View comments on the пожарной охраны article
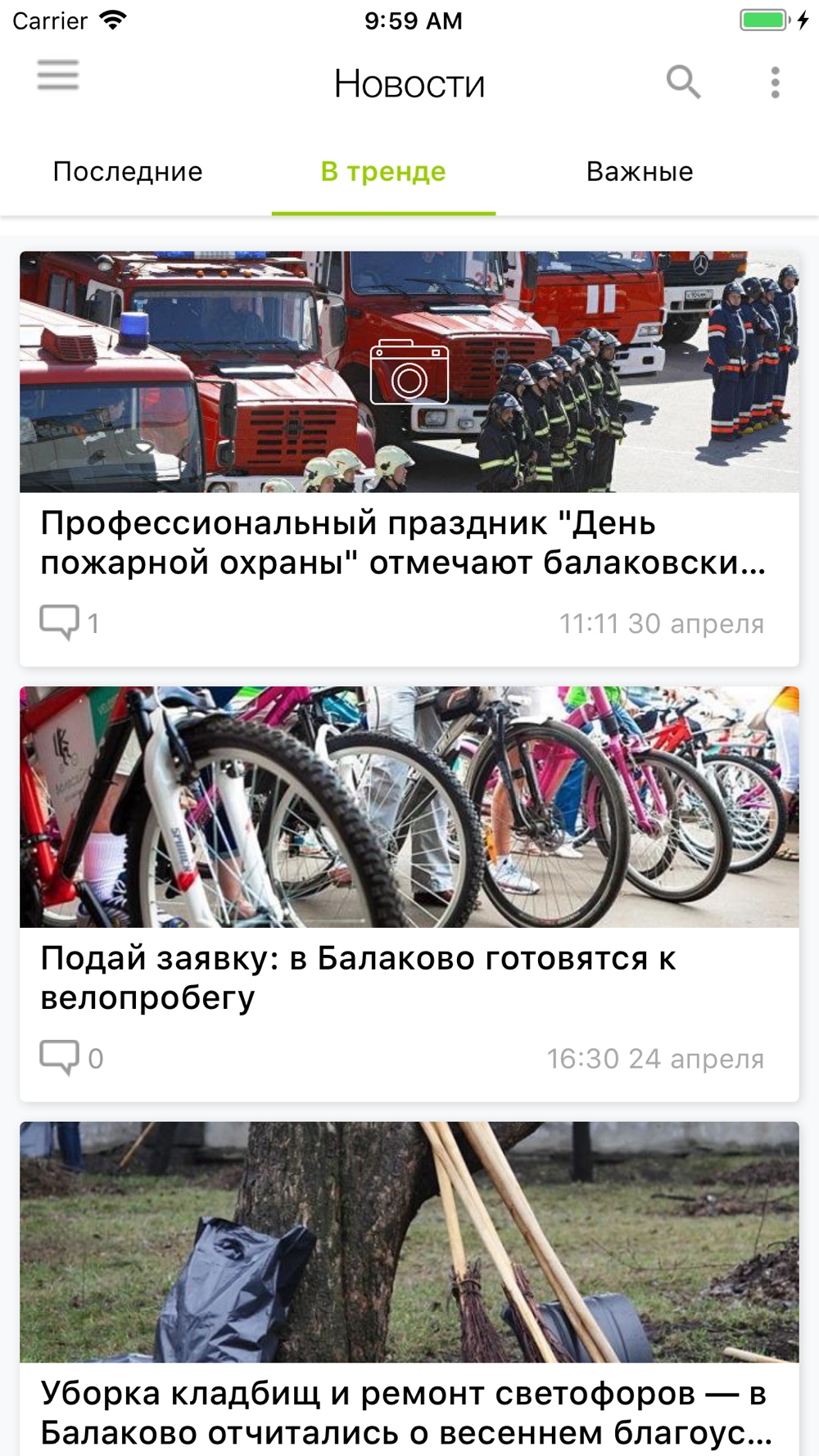The height and width of the screenshot is (1456, 819). pyautogui.click(x=70, y=622)
